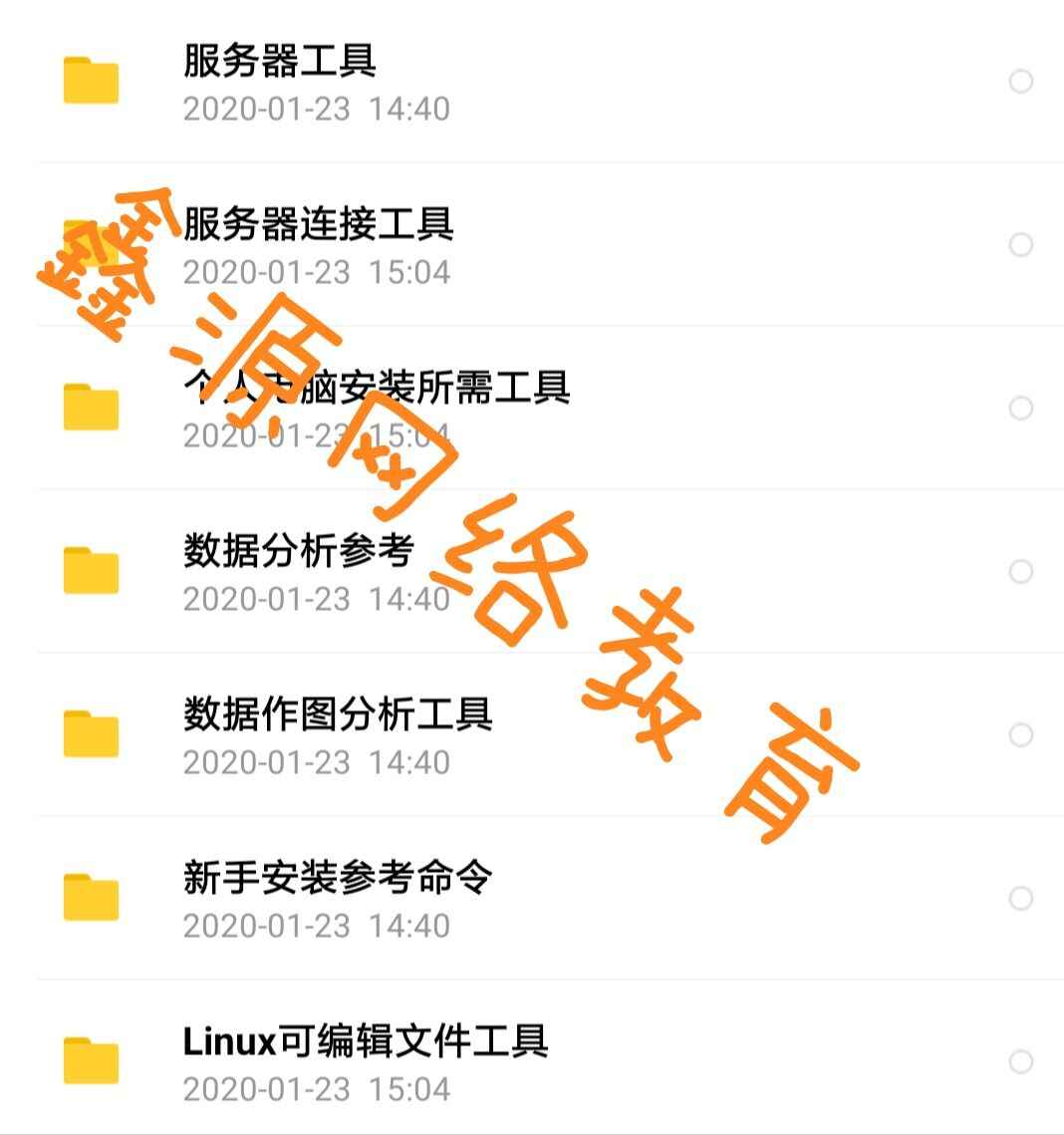Select the checkbox for 服务器工具

(x=1020, y=82)
